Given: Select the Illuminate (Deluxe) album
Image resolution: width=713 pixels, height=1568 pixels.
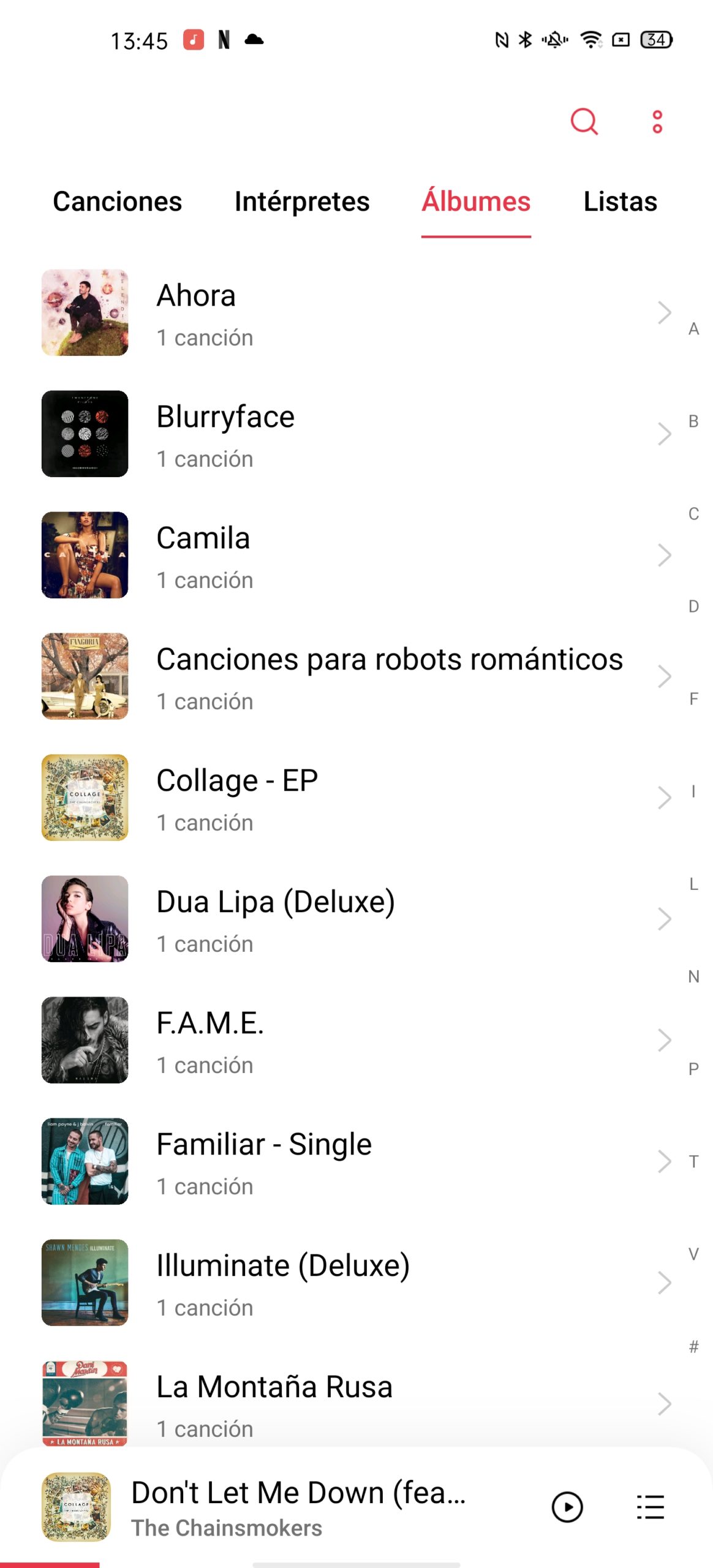Looking at the screenshot, I should 356,1283.
